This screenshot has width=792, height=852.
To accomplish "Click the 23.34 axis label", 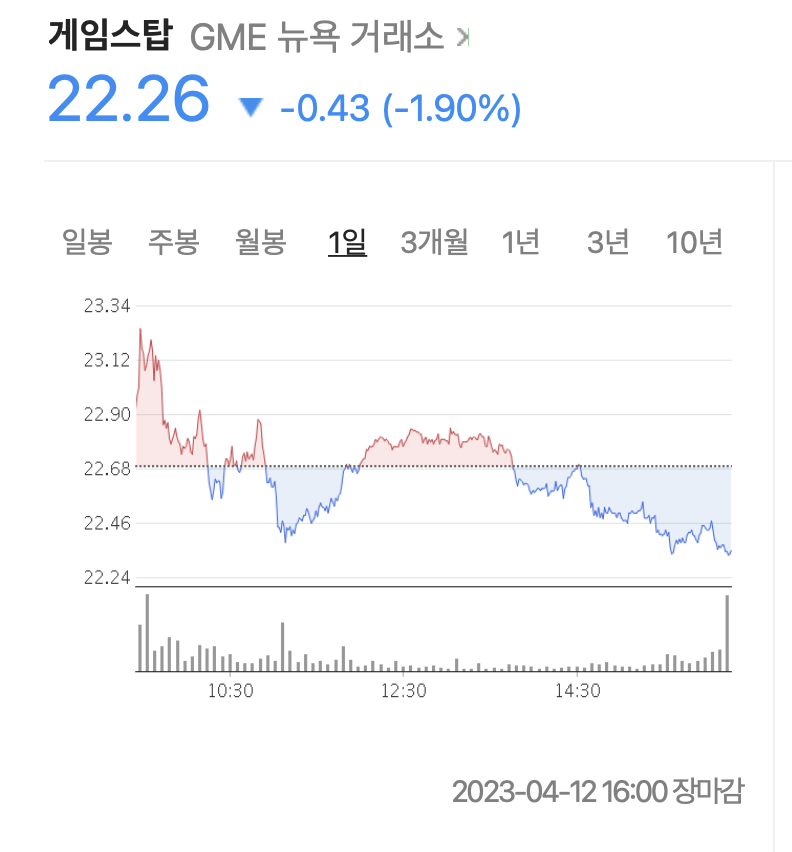I will [x=106, y=305].
